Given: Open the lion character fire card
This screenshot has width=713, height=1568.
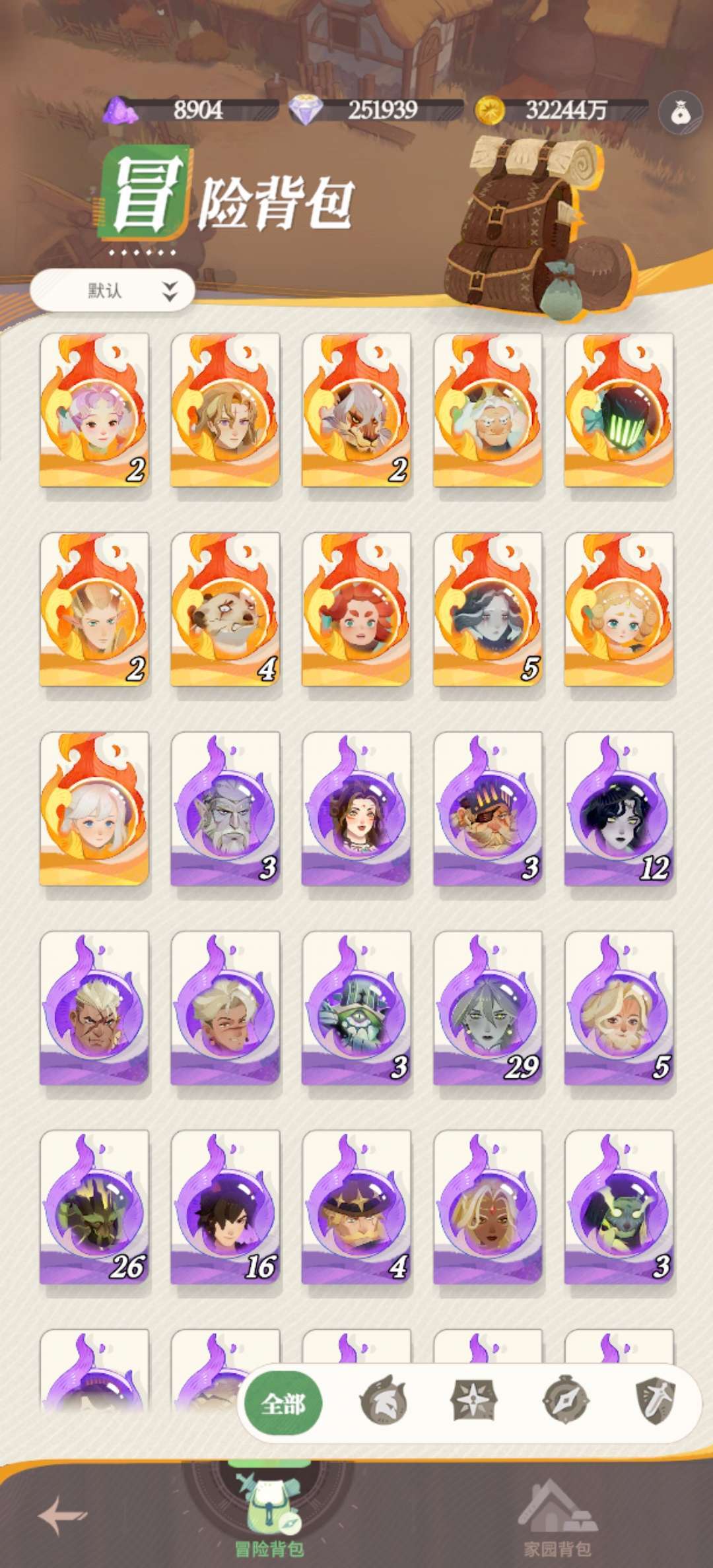Looking at the screenshot, I should coord(356,410).
